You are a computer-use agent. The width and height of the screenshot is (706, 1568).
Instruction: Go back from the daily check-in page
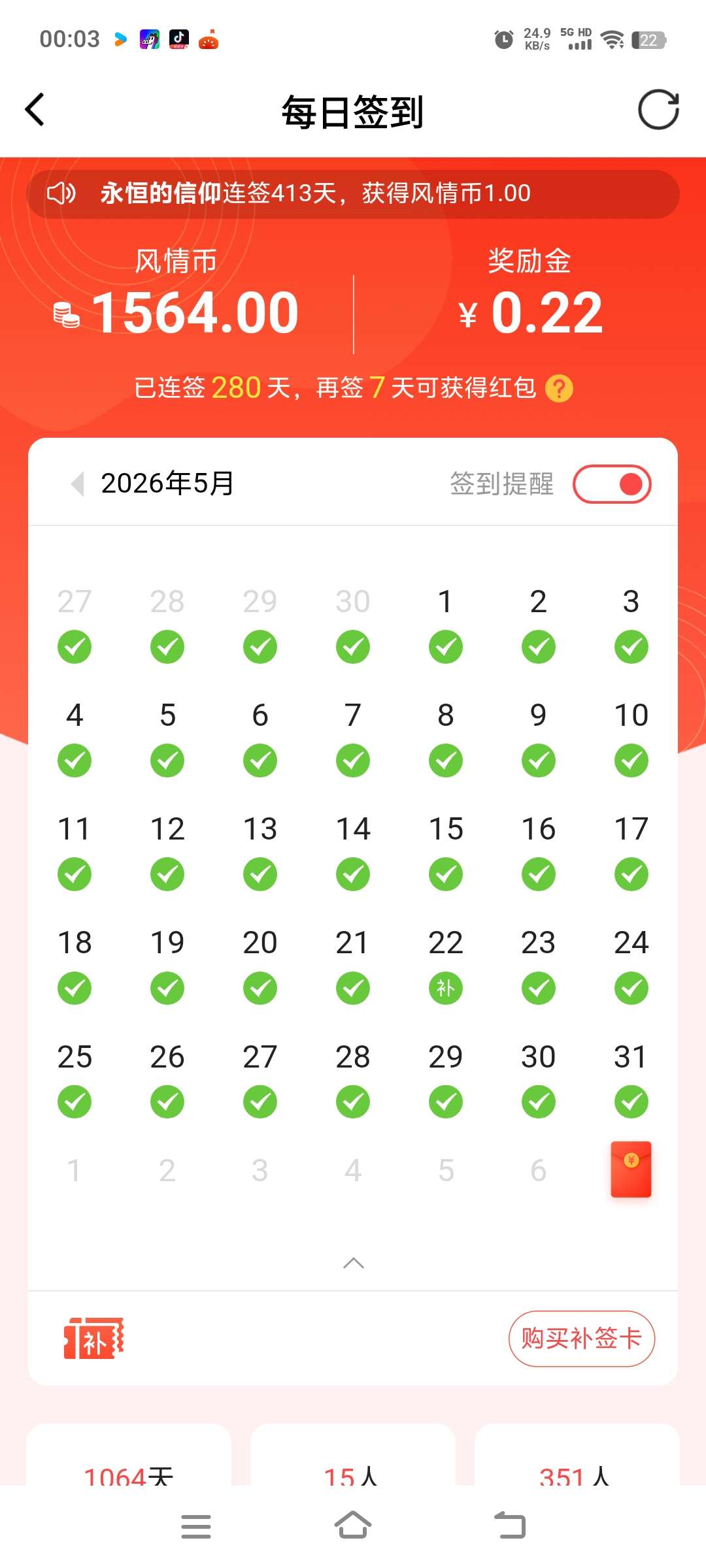coord(35,110)
